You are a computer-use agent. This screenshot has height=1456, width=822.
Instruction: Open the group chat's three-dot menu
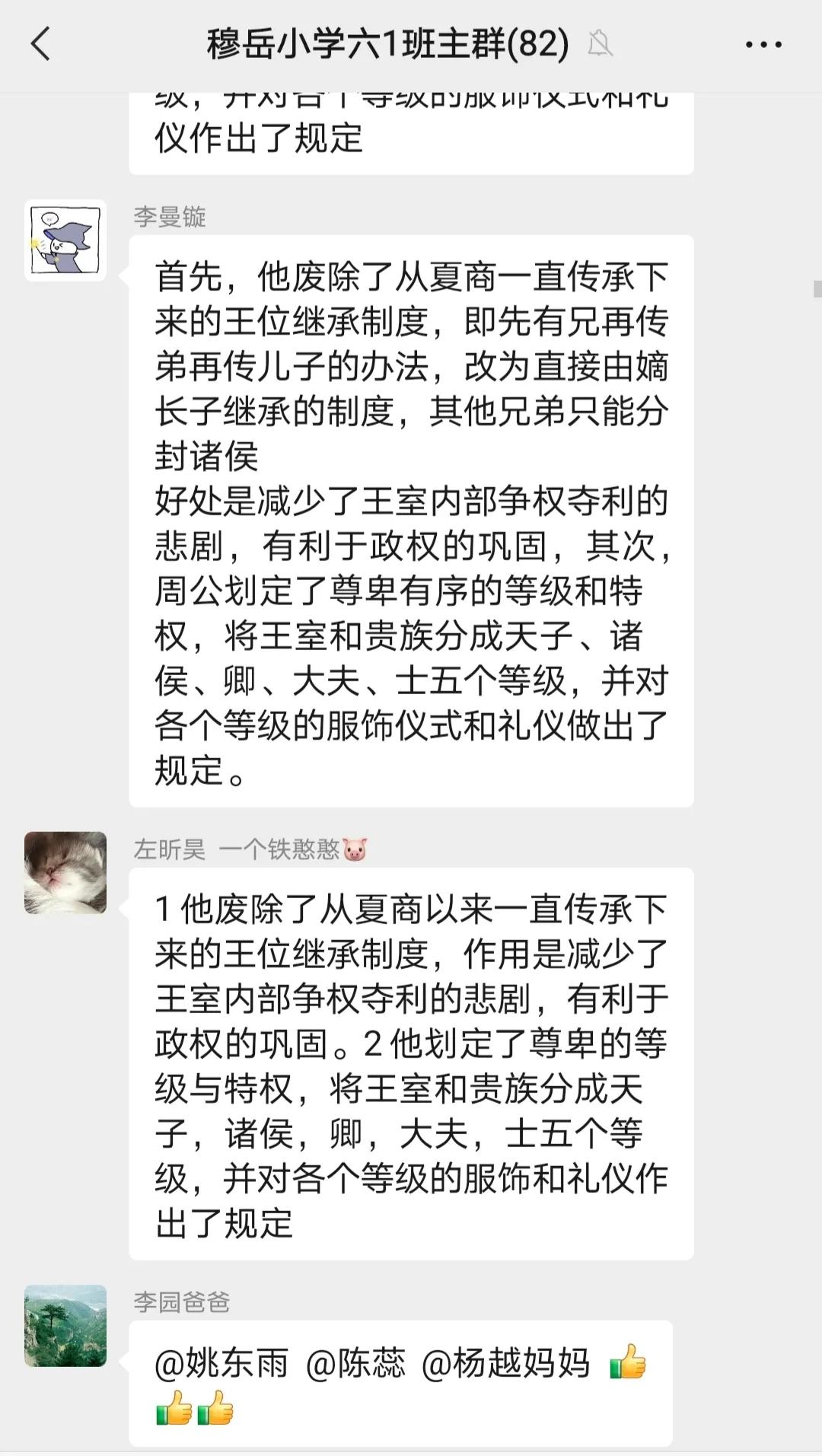click(x=763, y=45)
